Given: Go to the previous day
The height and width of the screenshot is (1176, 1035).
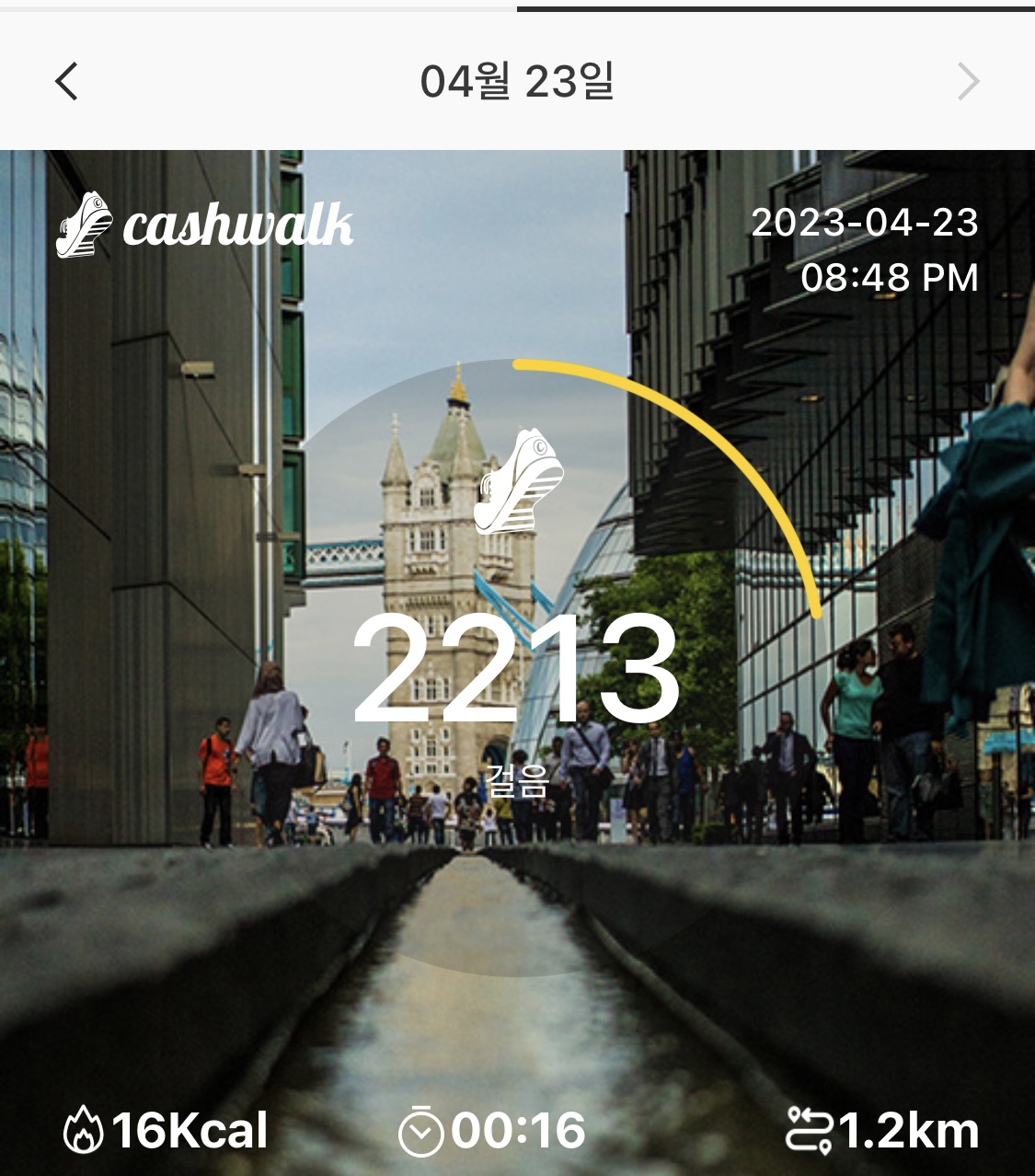Looking at the screenshot, I should (66, 81).
